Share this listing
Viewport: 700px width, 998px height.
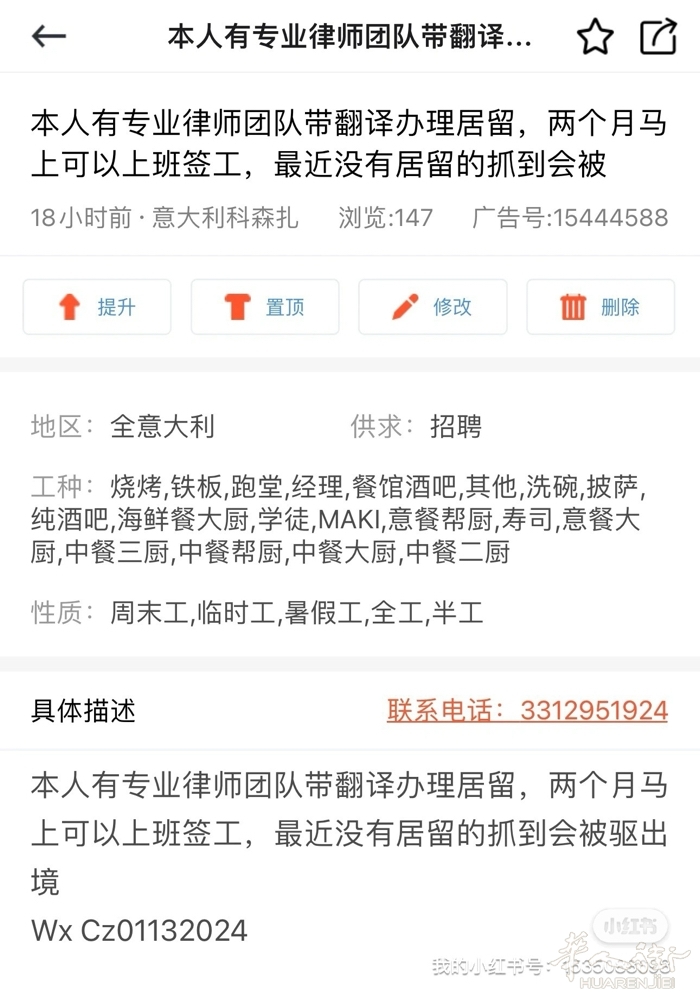click(x=658, y=37)
